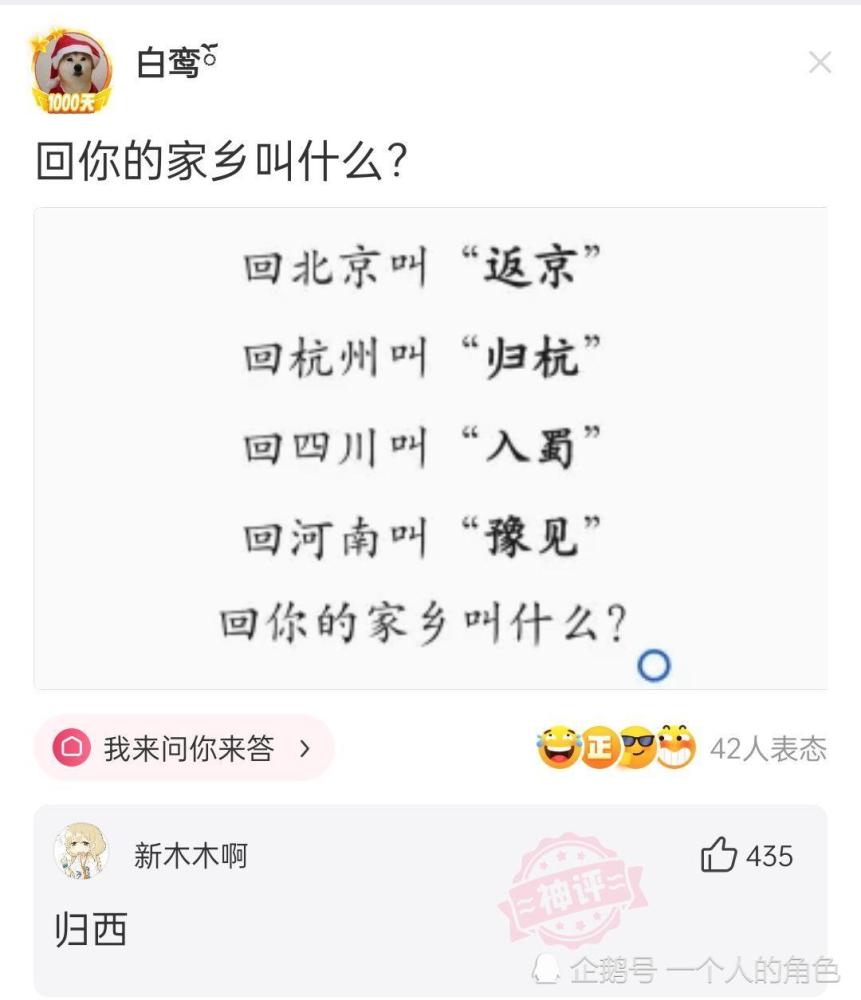This screenshot has height=1000, width=861.
Task: Open the 归西 comment by 新木木啊
Action: 91,930
